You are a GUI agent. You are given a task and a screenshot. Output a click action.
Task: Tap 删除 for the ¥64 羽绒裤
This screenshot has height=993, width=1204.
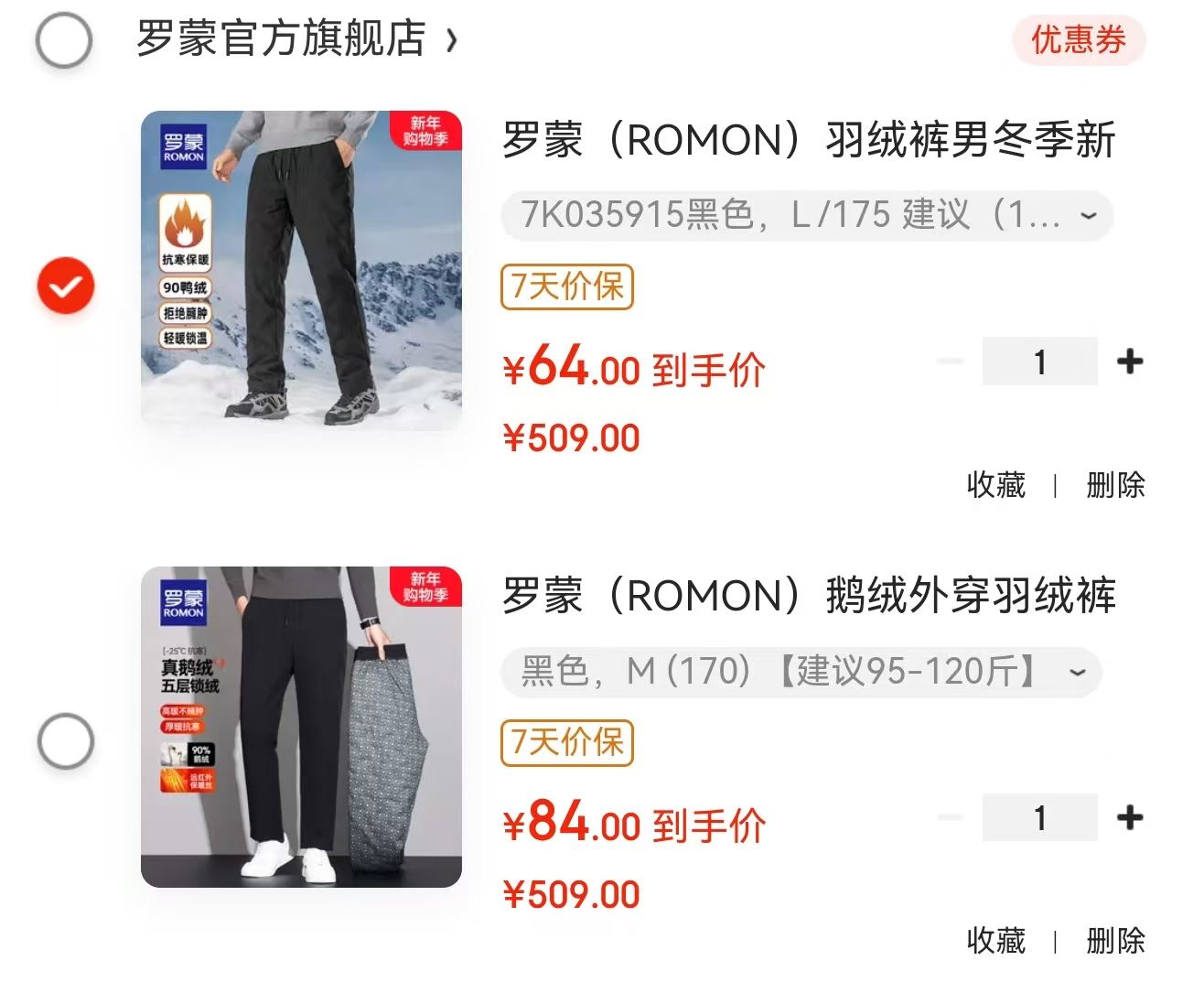click(x=1115, y=484)
